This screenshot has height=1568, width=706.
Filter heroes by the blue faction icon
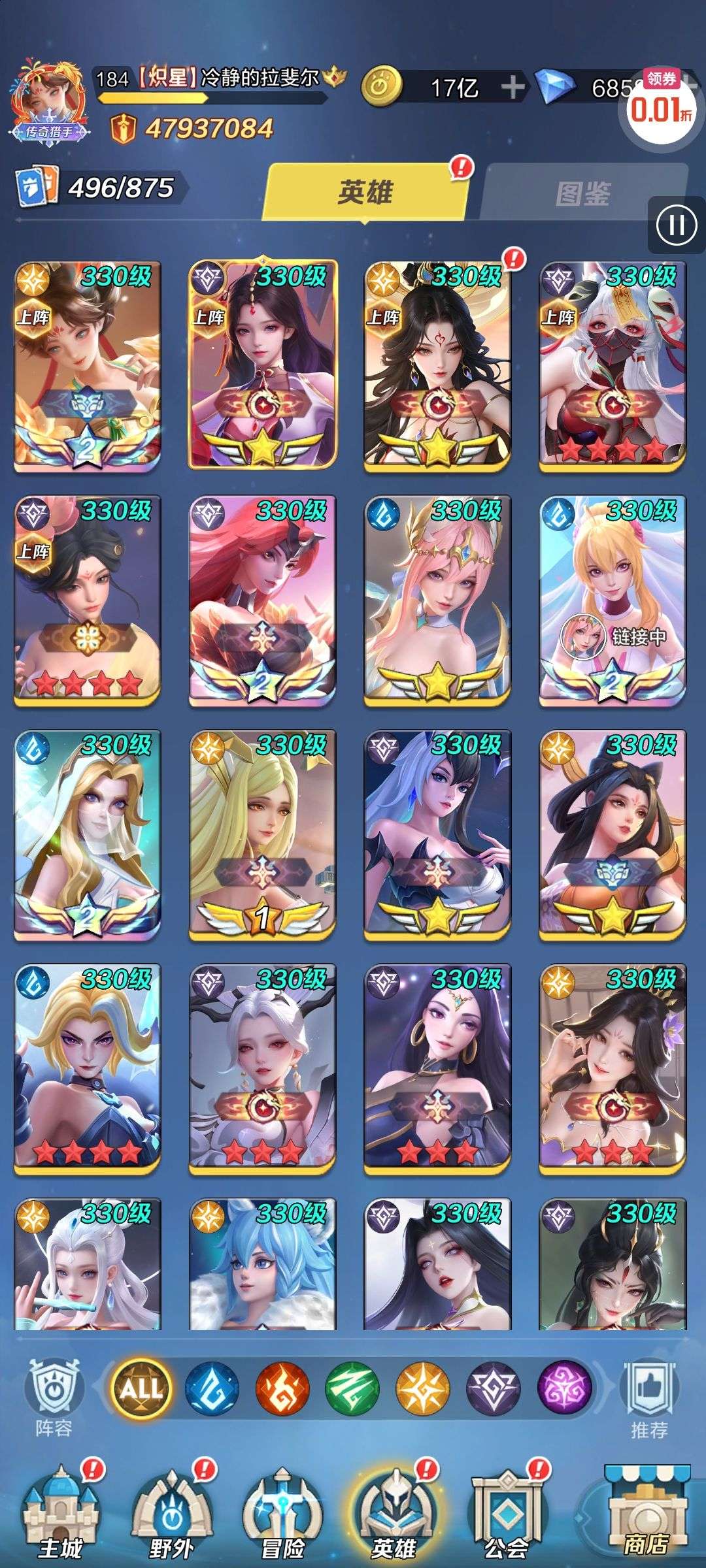(211, 1388)
